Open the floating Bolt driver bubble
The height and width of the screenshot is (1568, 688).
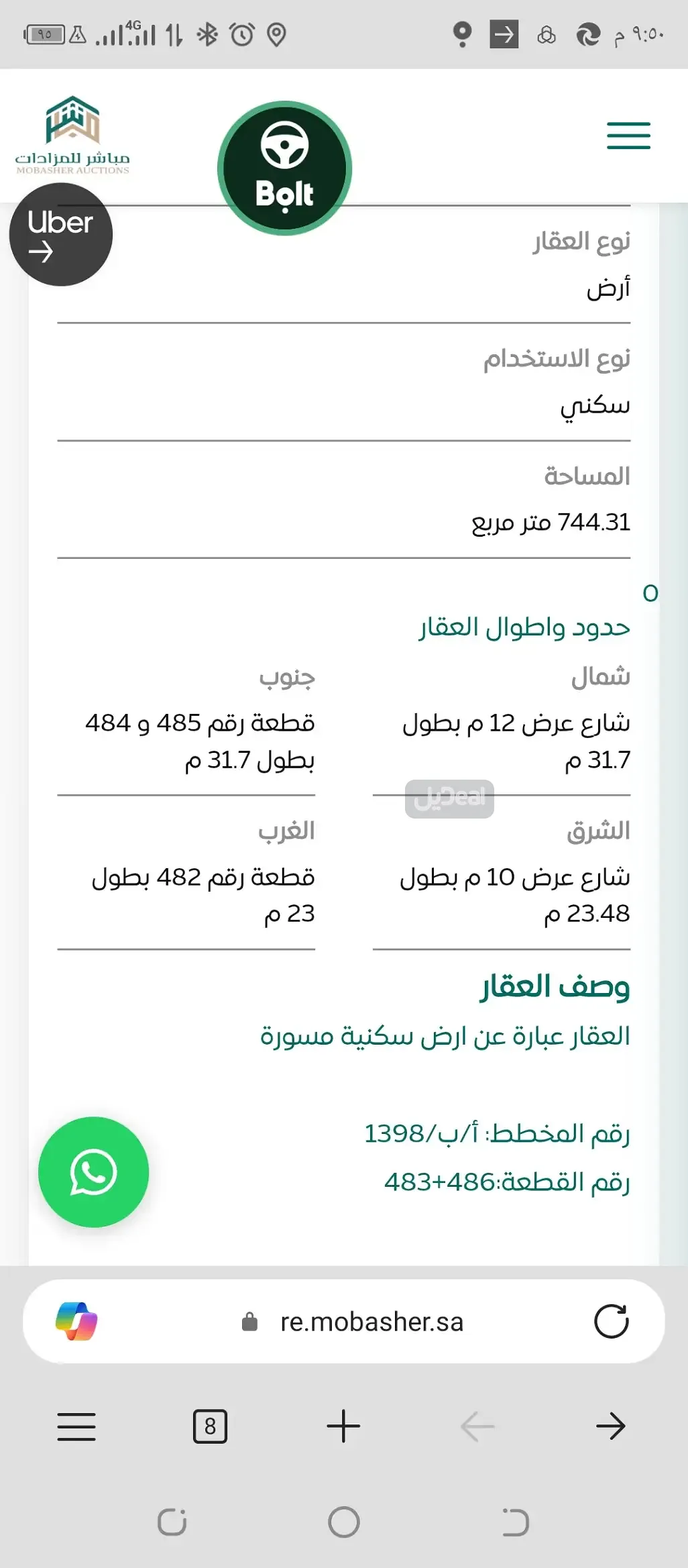285,168
